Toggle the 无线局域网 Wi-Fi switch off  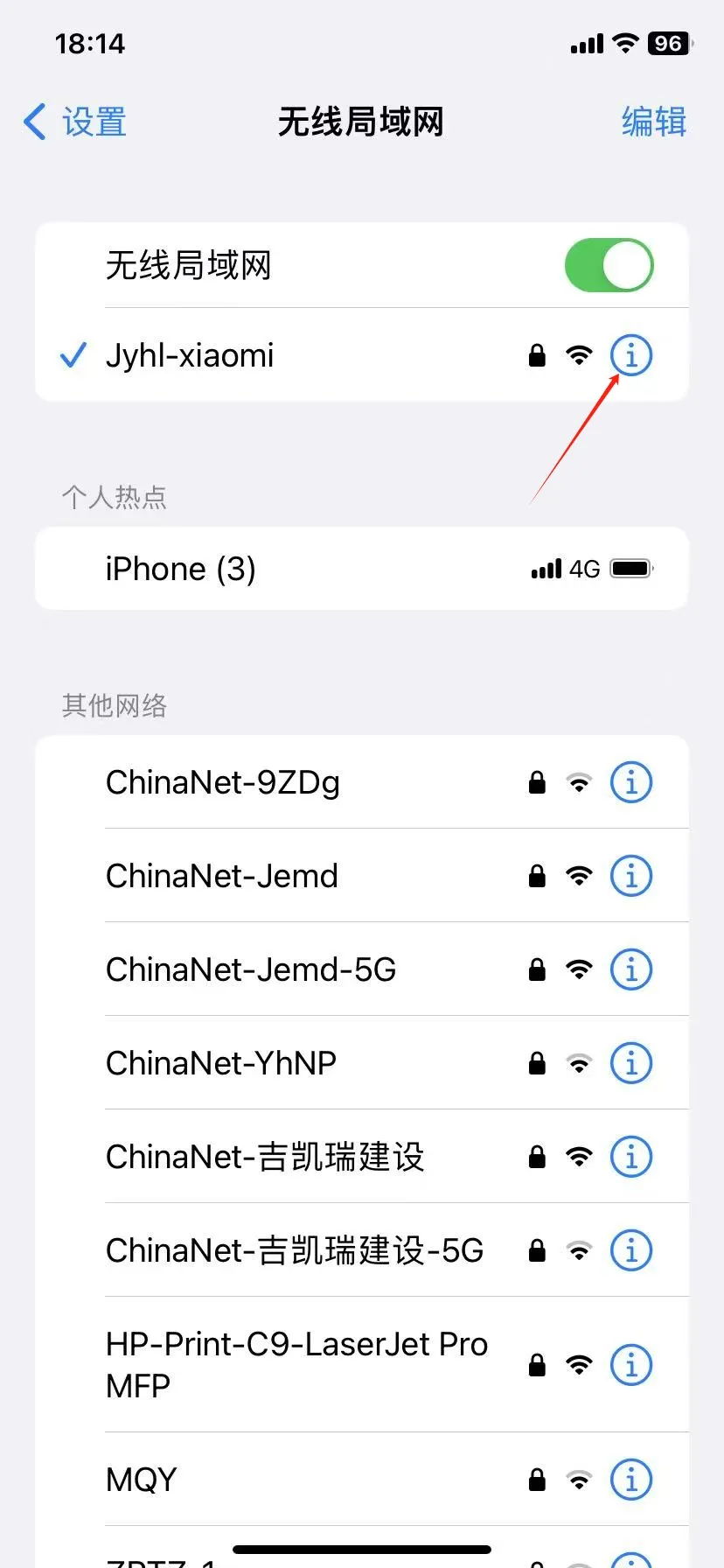coord(609,265)
